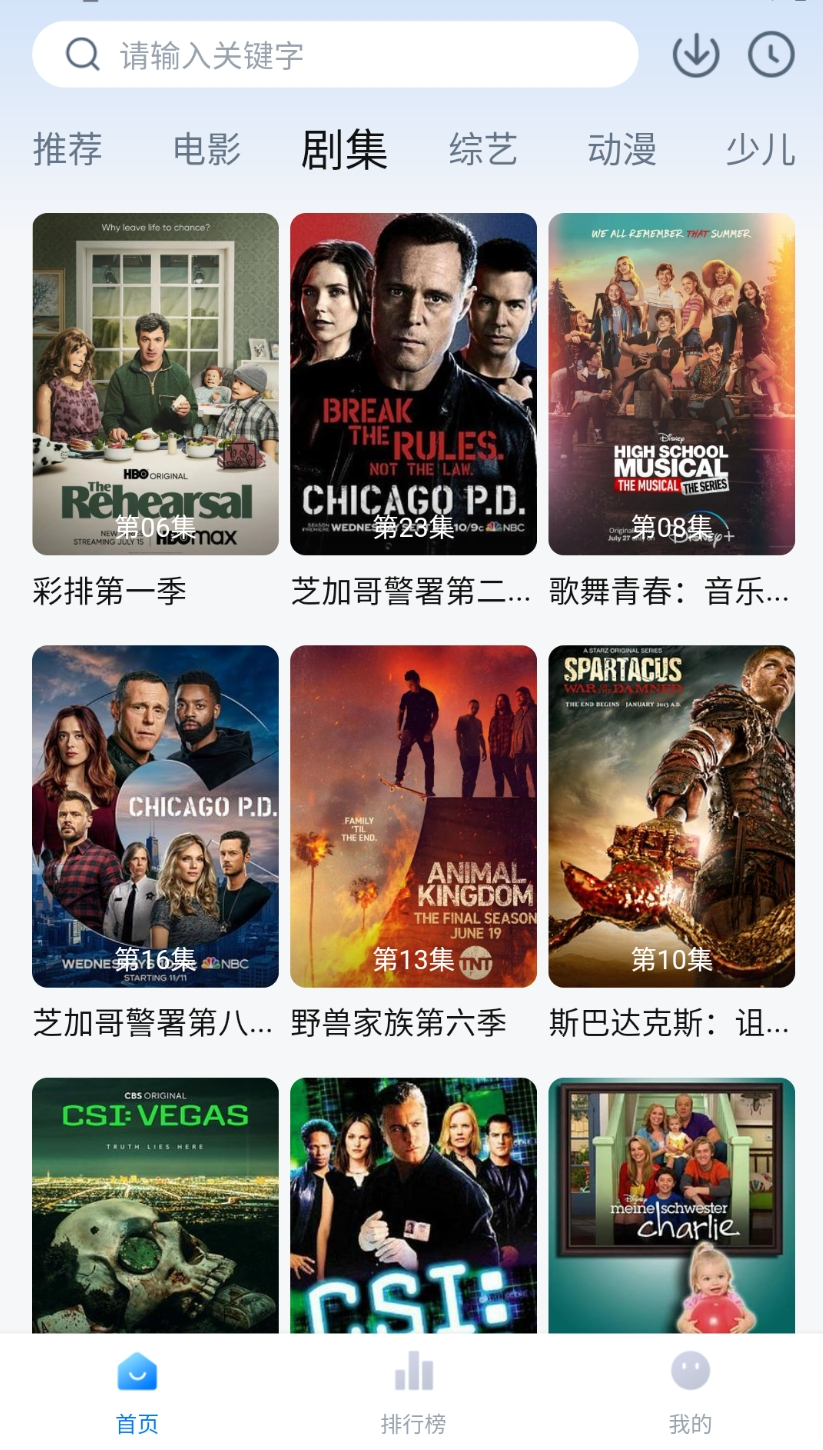Switch to the 少儿 tab

click(760, 150)
